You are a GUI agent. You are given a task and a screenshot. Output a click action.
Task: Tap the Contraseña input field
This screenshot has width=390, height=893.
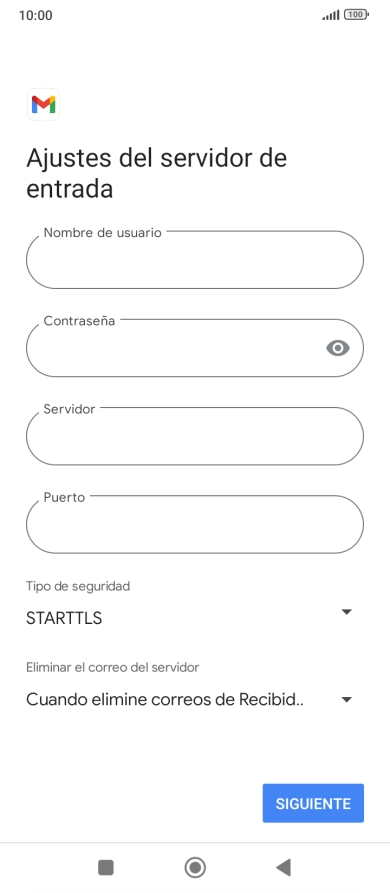(195, 348)
